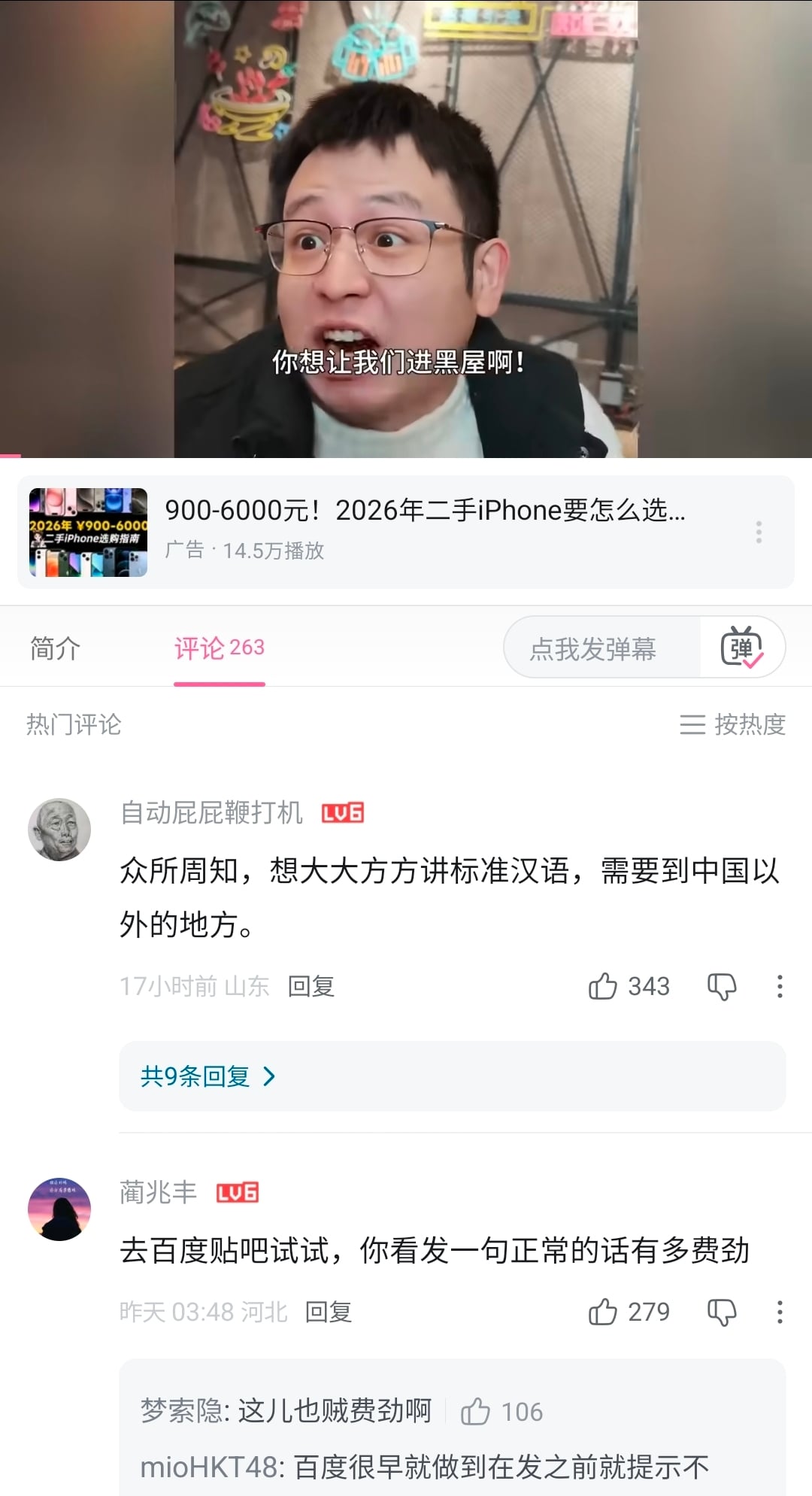The image size is (812, 1496).
Task: Toggle the danmaku 弹 switch icon
Action: click(742, 648)
